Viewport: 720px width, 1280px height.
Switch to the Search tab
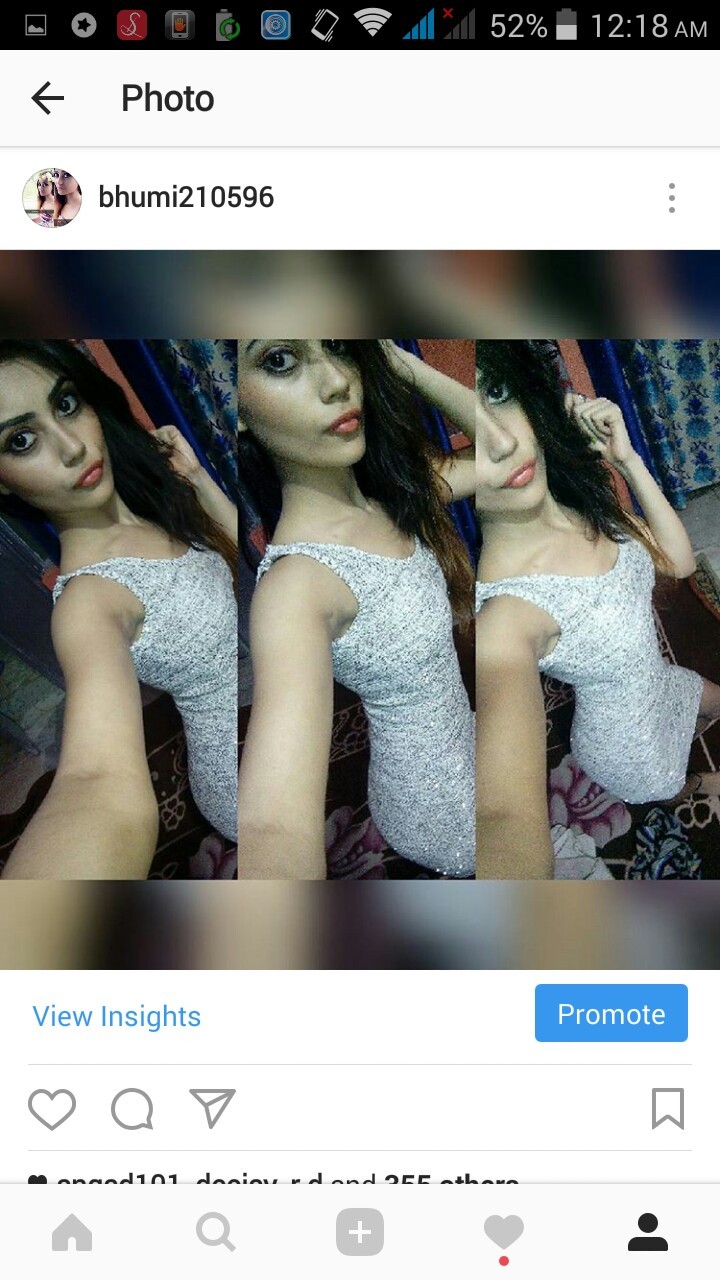coord(216,1232)
